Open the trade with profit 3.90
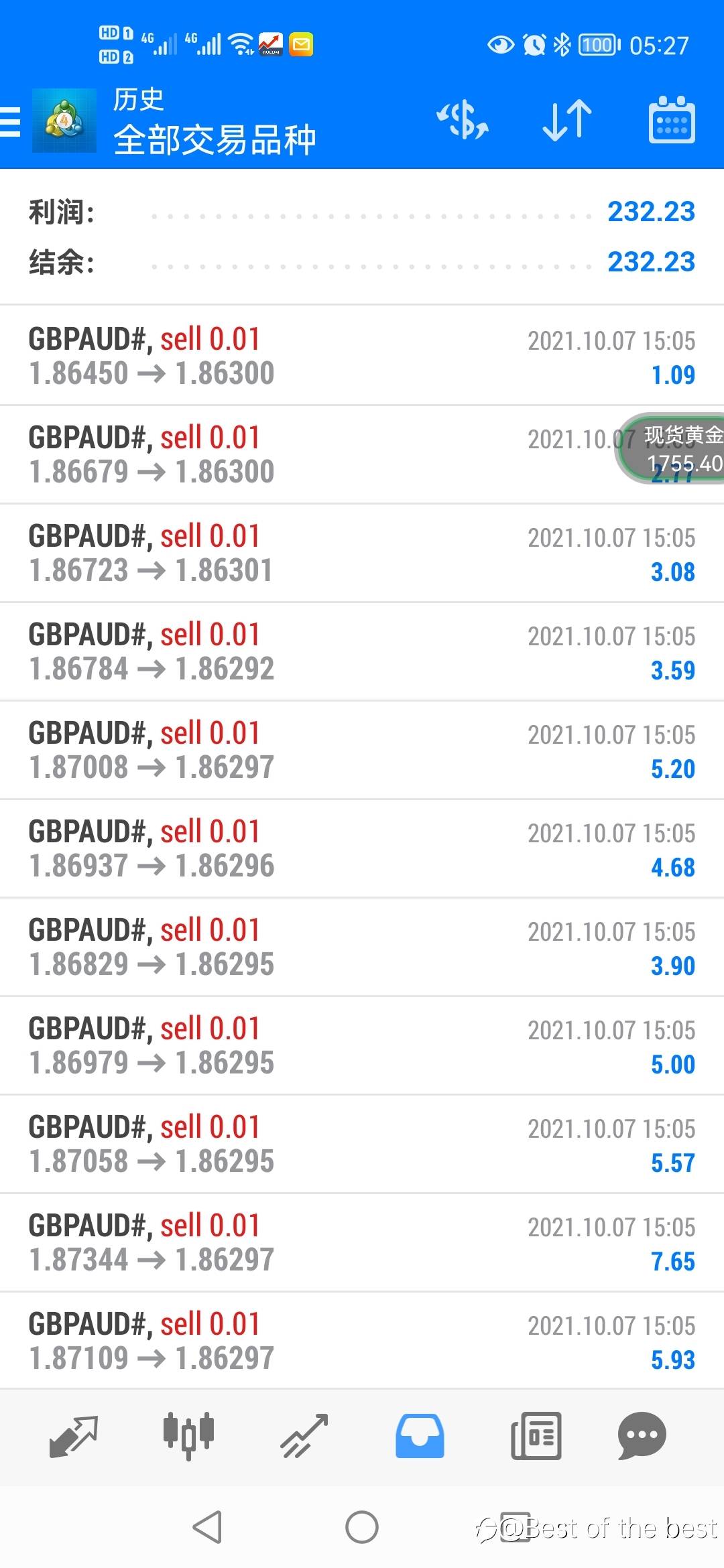Screen dimensions: 724x1568 click(x=362, y=947)
